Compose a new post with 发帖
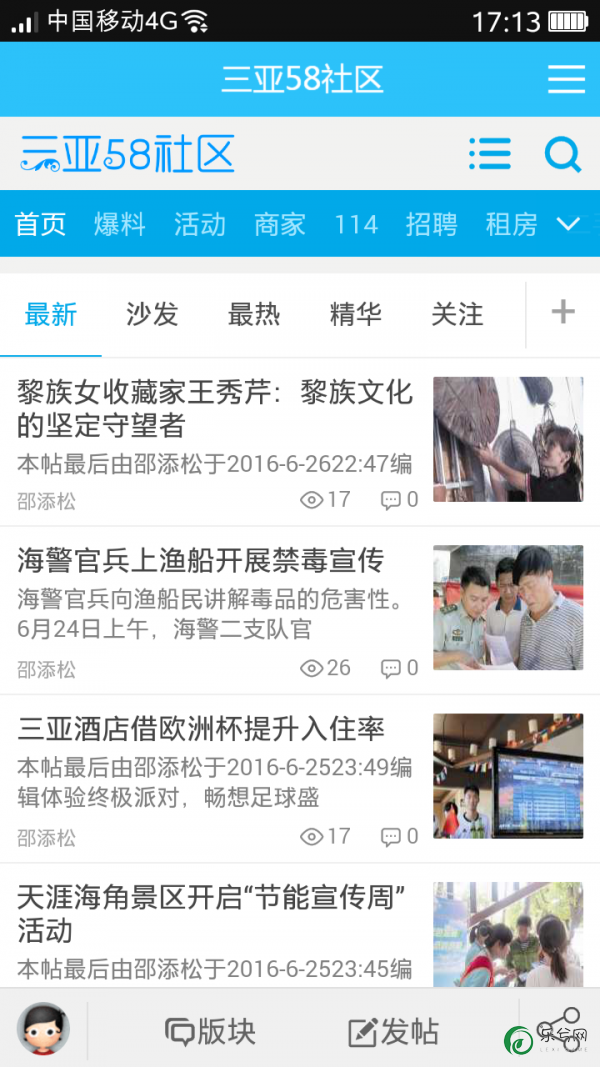 pos(393,1031)
